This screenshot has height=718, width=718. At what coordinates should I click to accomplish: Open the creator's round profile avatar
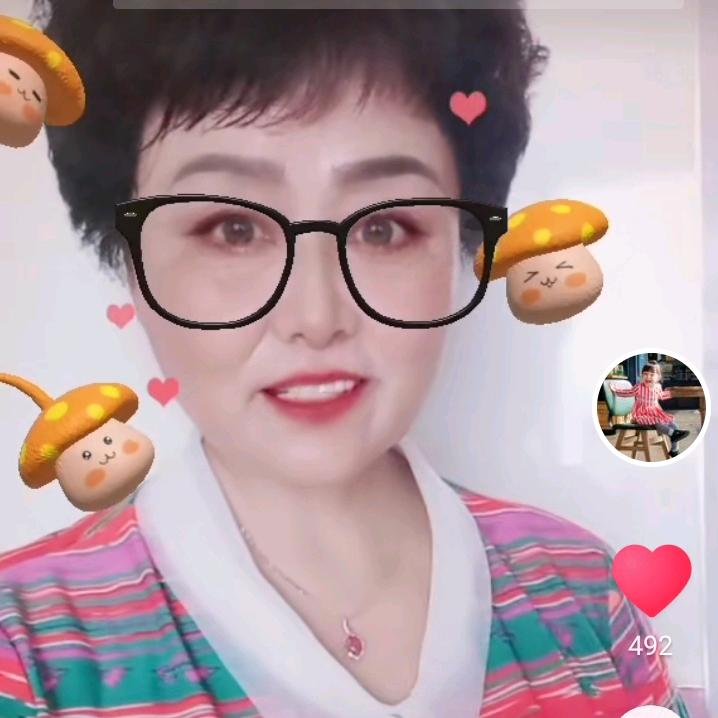652,407
